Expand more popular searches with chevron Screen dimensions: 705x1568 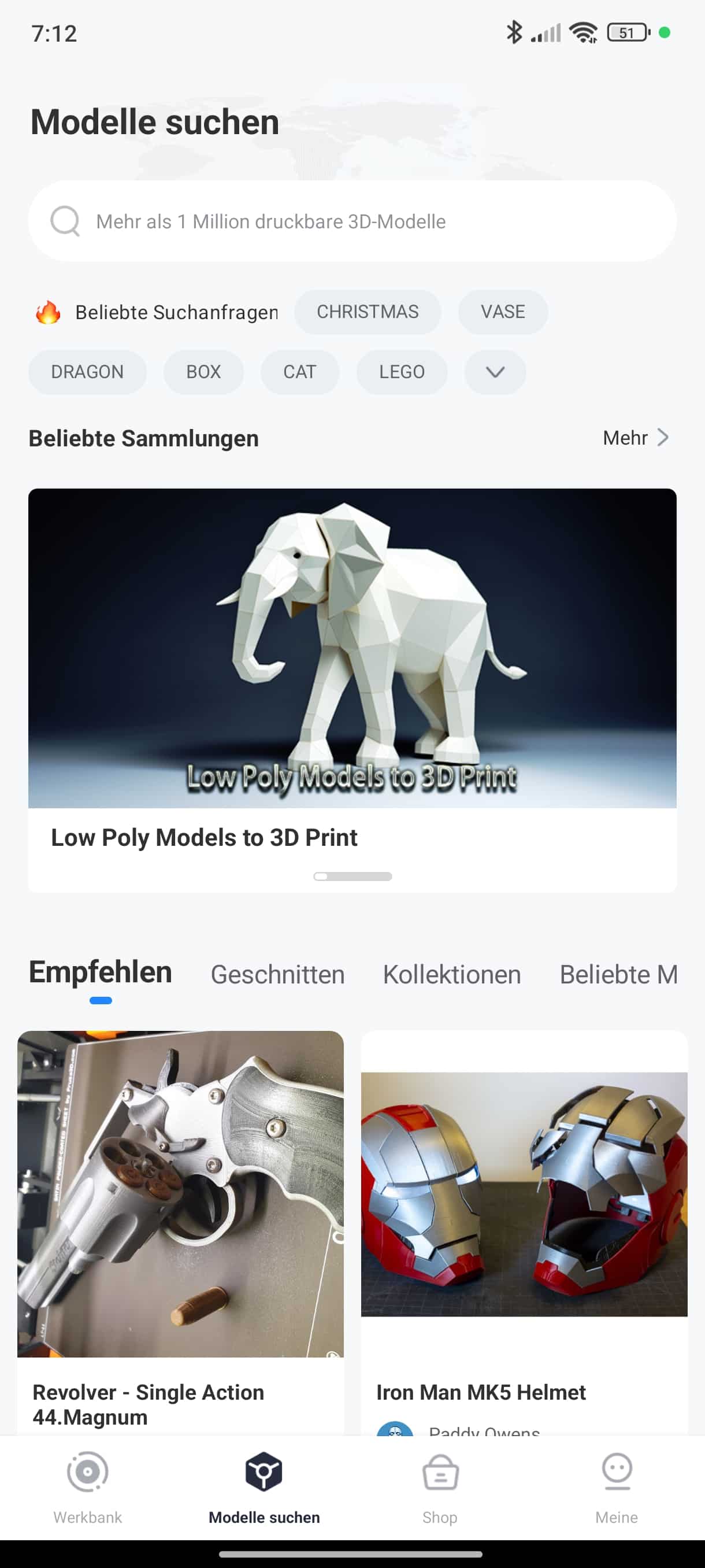tap(495, 372)
